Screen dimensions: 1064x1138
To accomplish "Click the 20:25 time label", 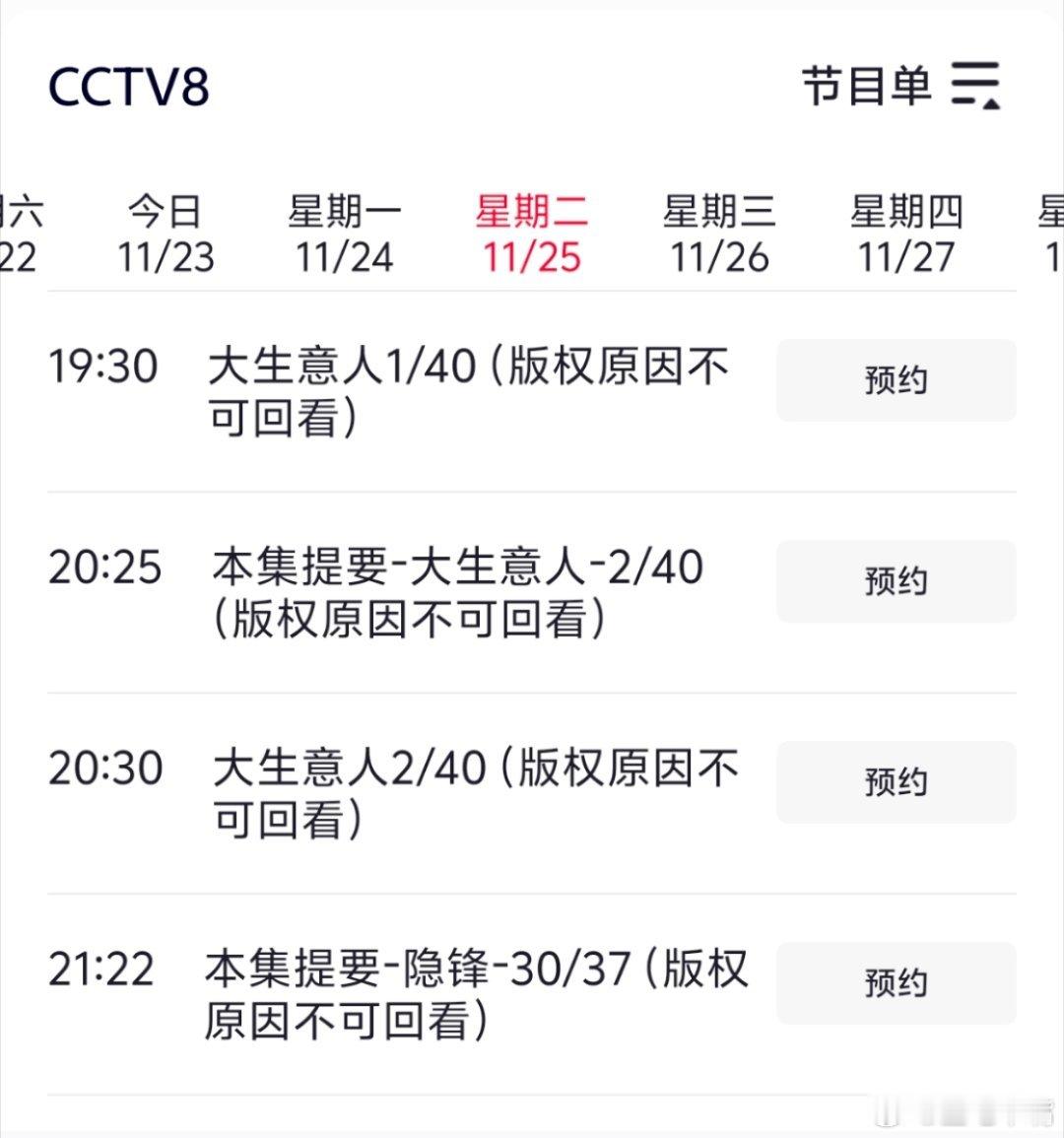I will 103,567.
